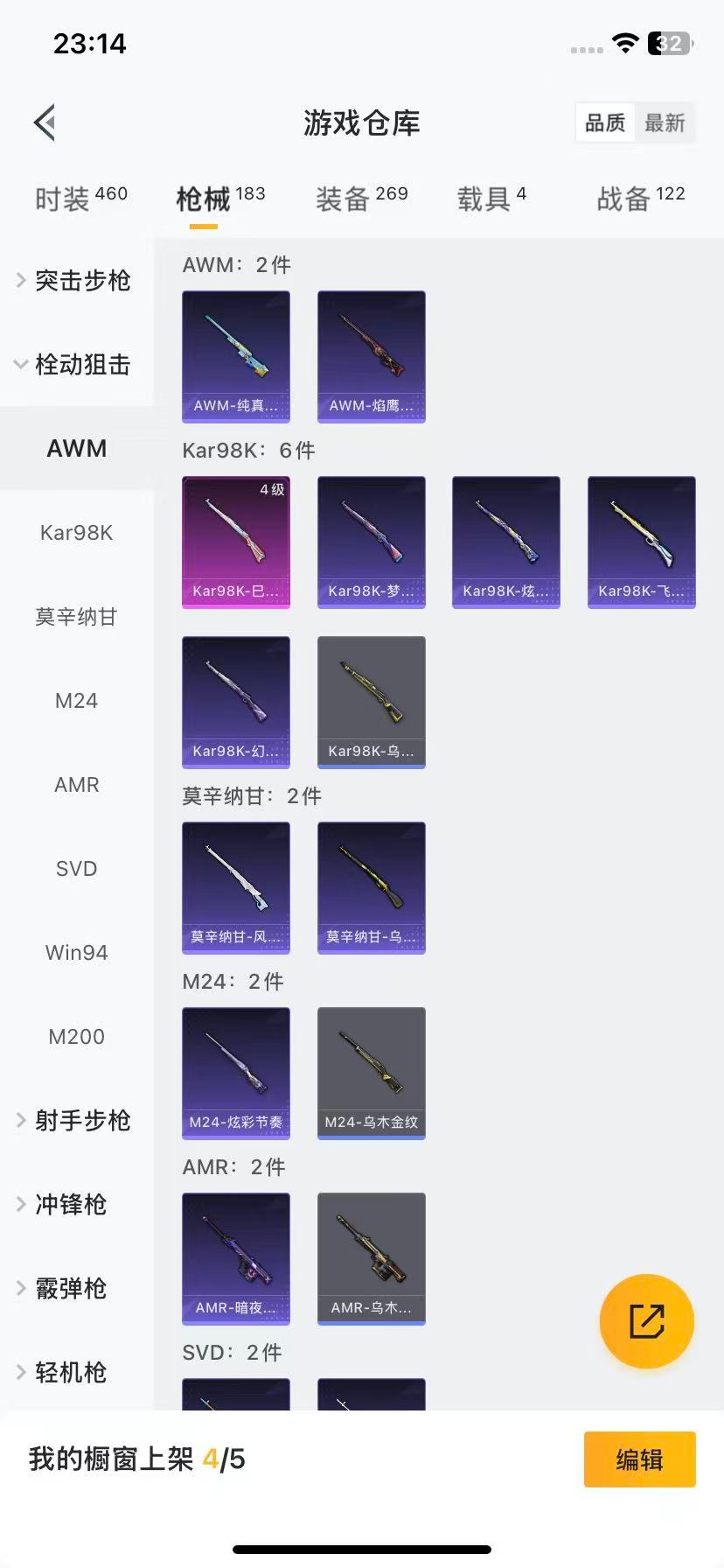Open the 战备 tab
This screenshot has height=1568, width=724.
(x=640, y=199)
